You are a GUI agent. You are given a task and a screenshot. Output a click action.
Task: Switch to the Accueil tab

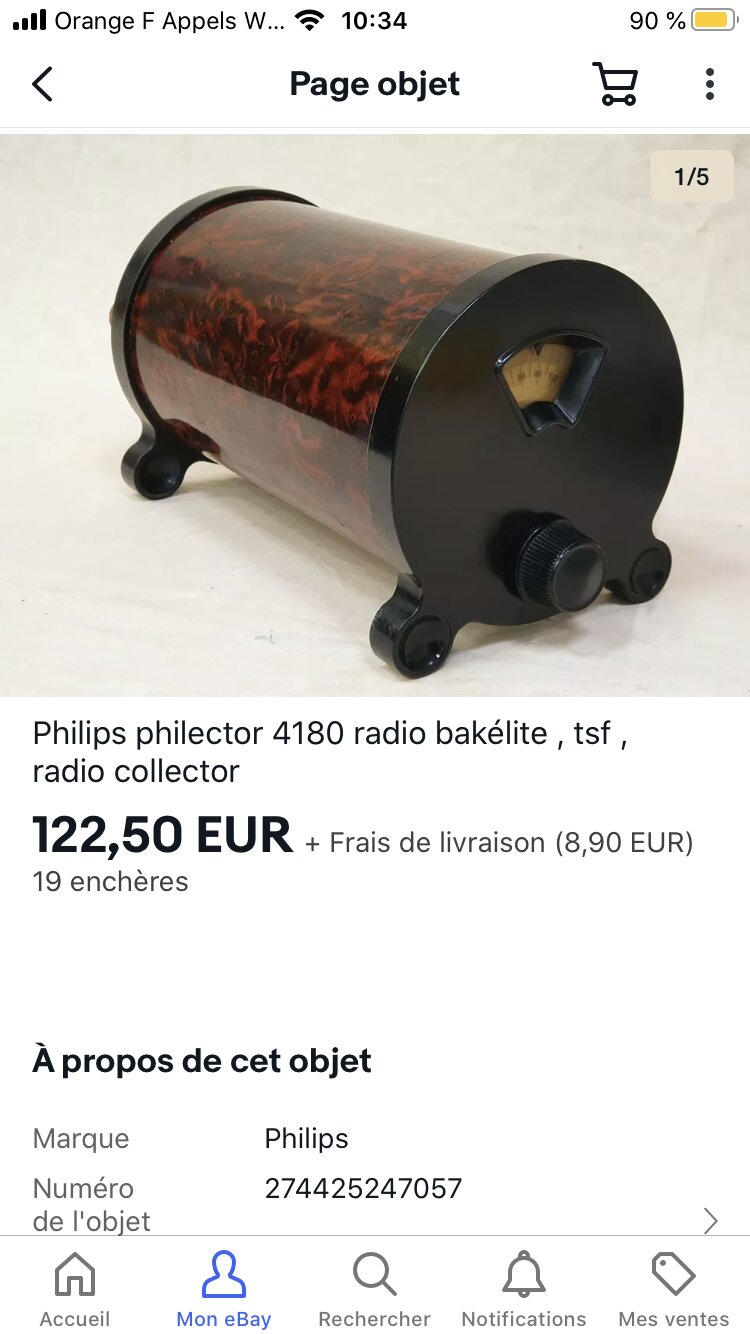click(75, 1290)
